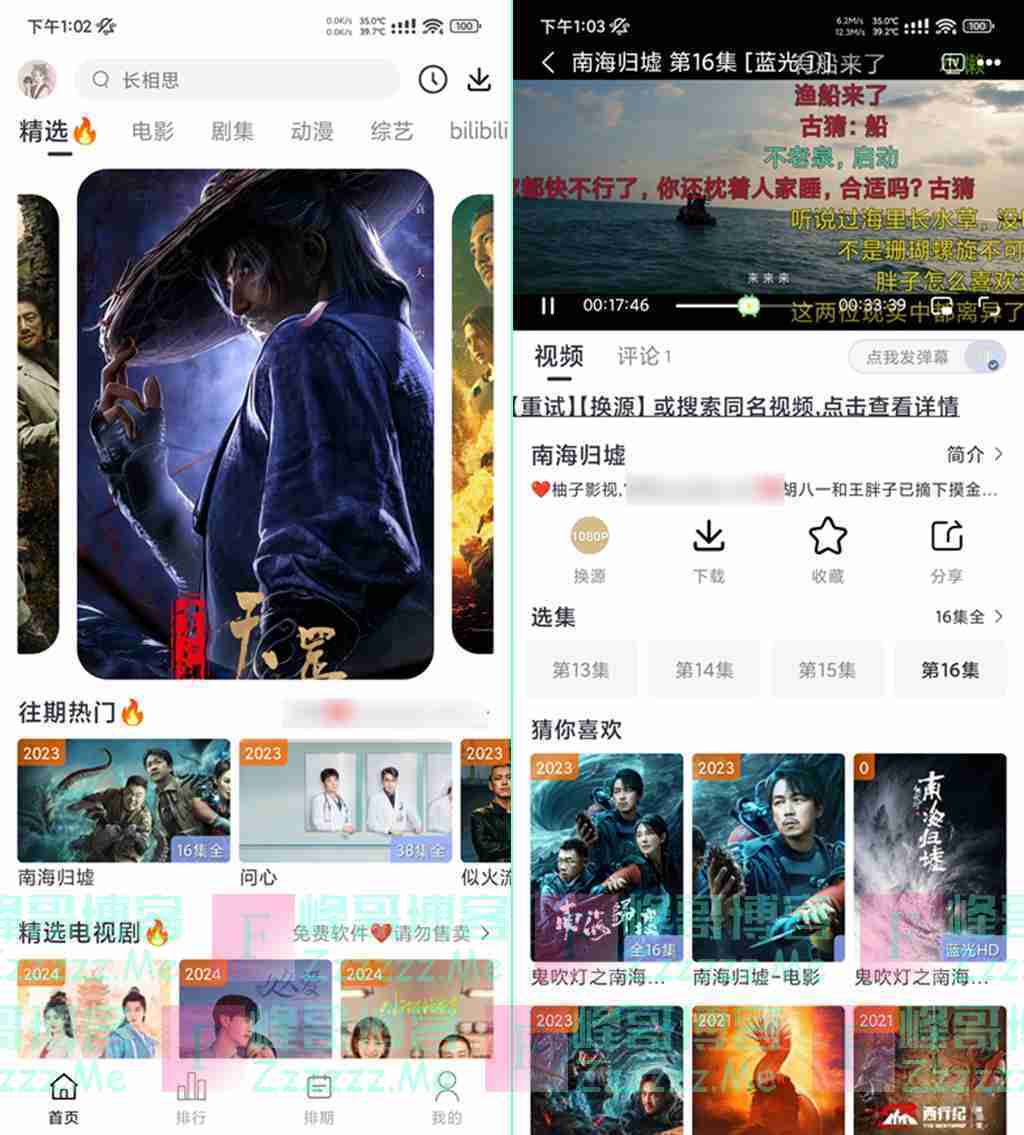Go back from the video player
Screen dimensions: 1024x1135
pos(547,63)
